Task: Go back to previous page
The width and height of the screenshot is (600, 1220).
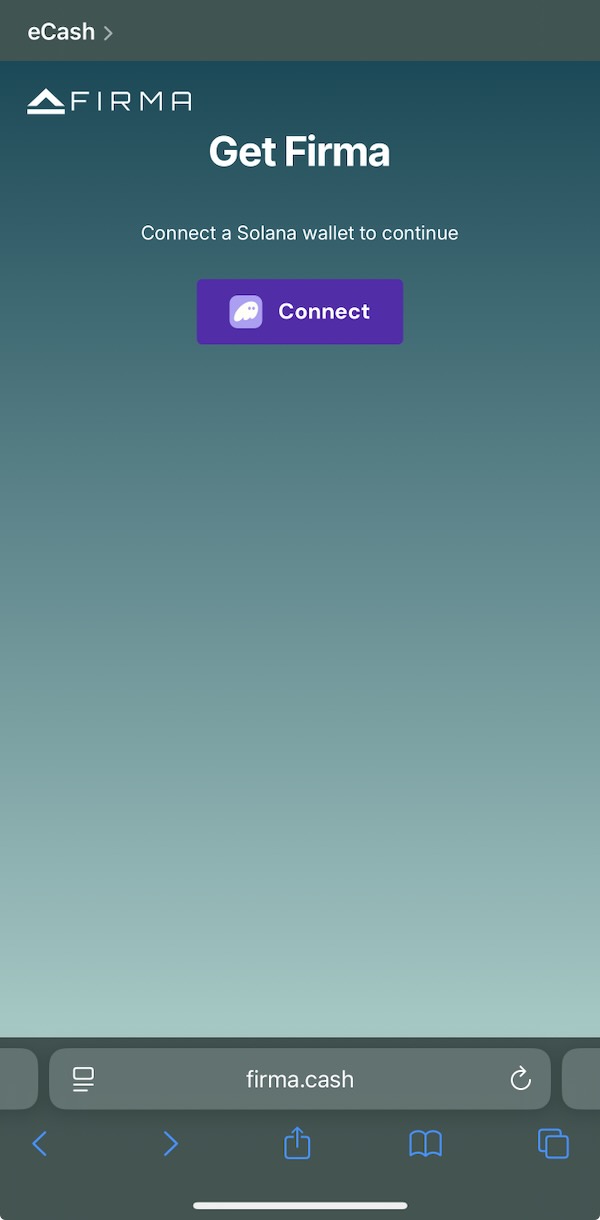Action: (40, 1143)
